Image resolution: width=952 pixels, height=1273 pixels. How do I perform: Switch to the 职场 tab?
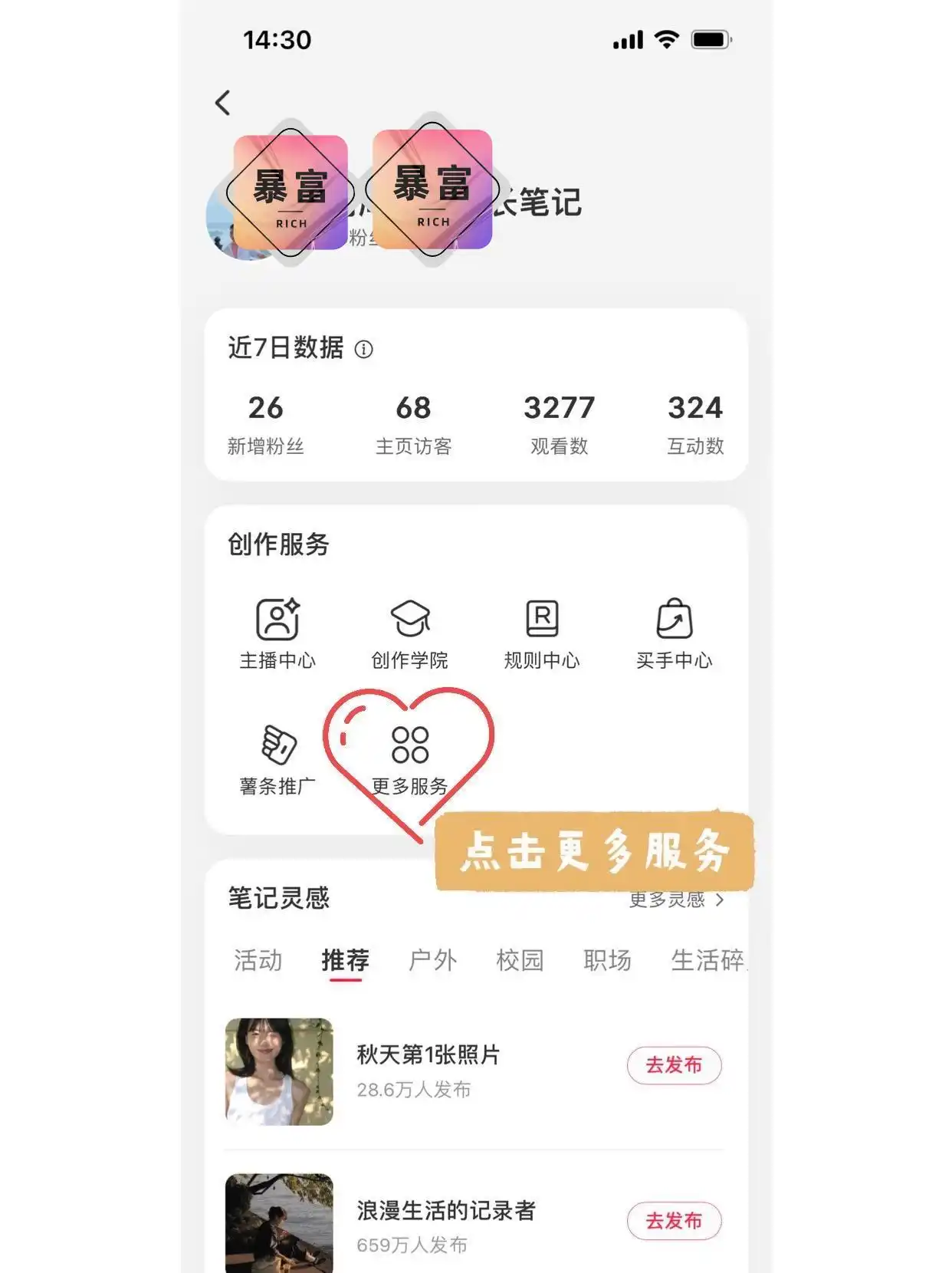click(607, 960)
